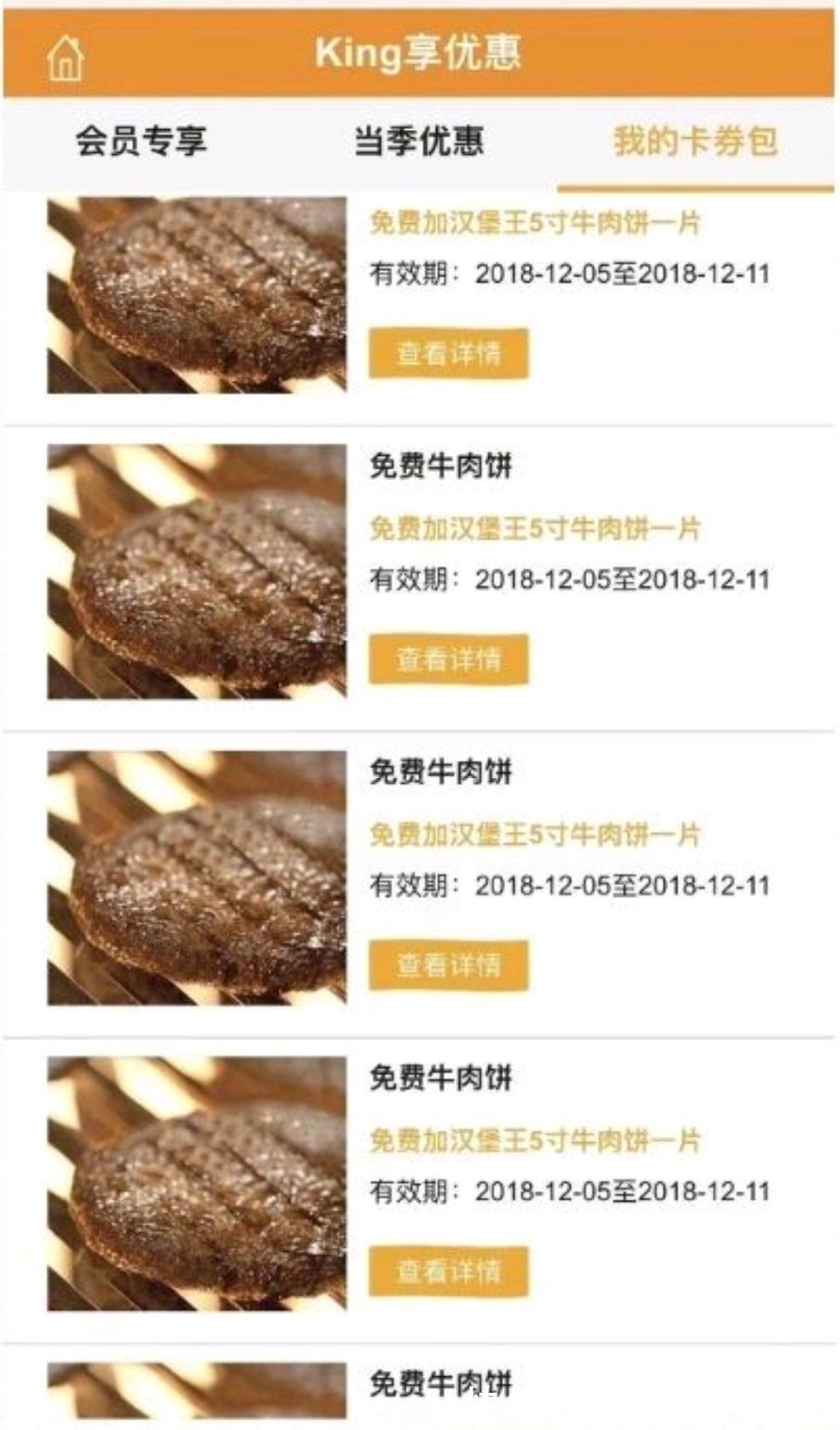
Task: Tap 查看详情 on the first coupon
Action: pyautogui.click(x=448, y=352)
